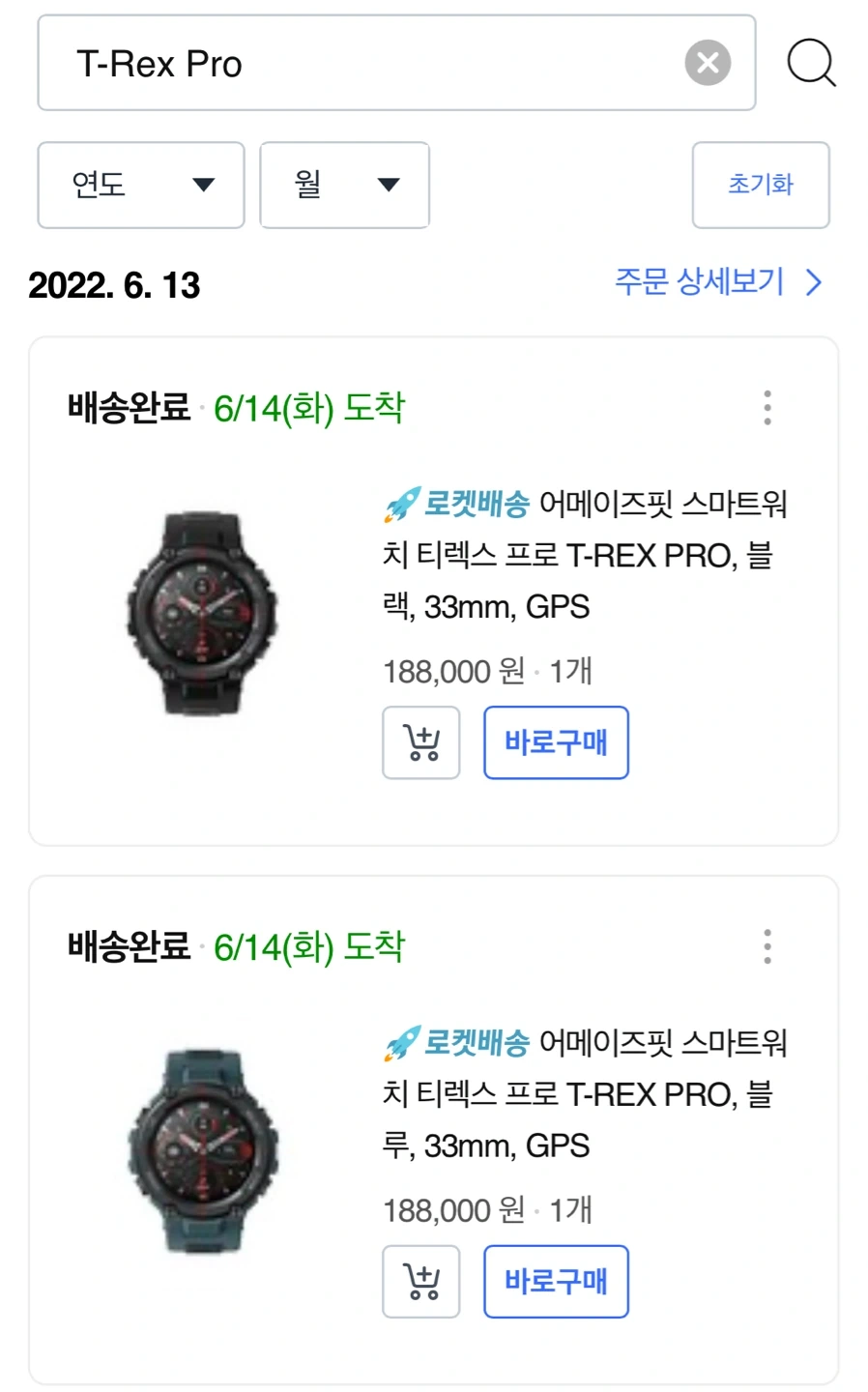Click the search magnifier icon
This screenshot has height=1392, width=868.
tap(812, 63)
